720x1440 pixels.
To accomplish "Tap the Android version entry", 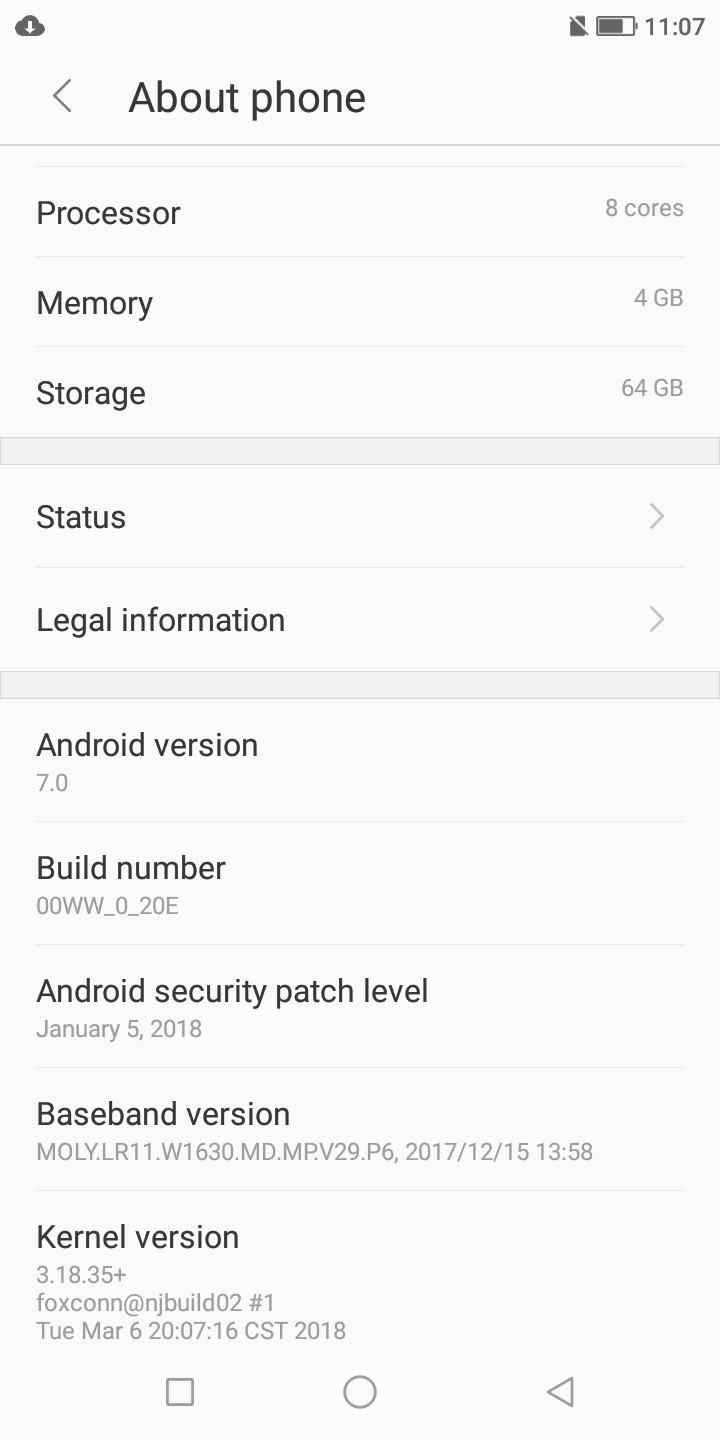I will 360,761.
